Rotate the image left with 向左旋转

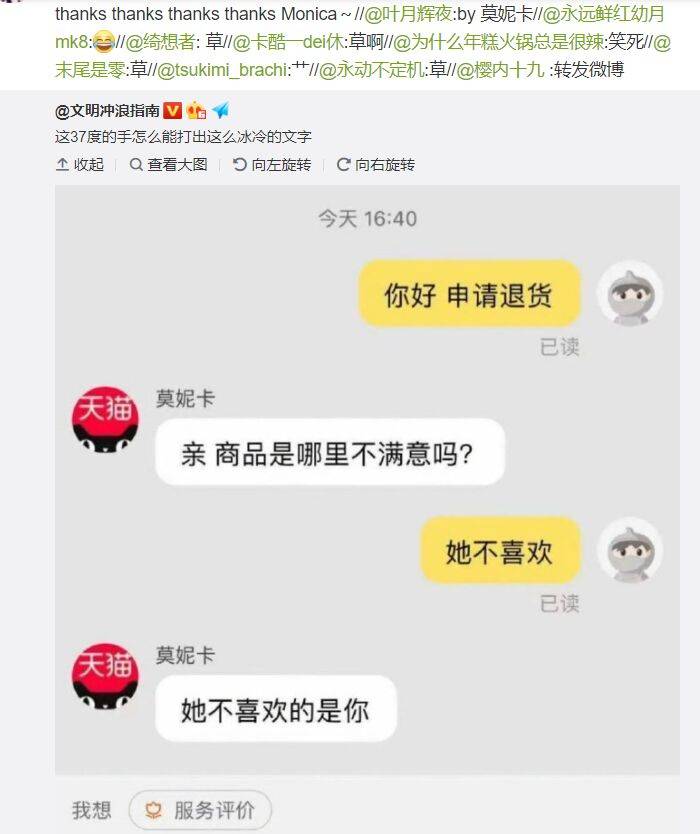click(272, 165)
